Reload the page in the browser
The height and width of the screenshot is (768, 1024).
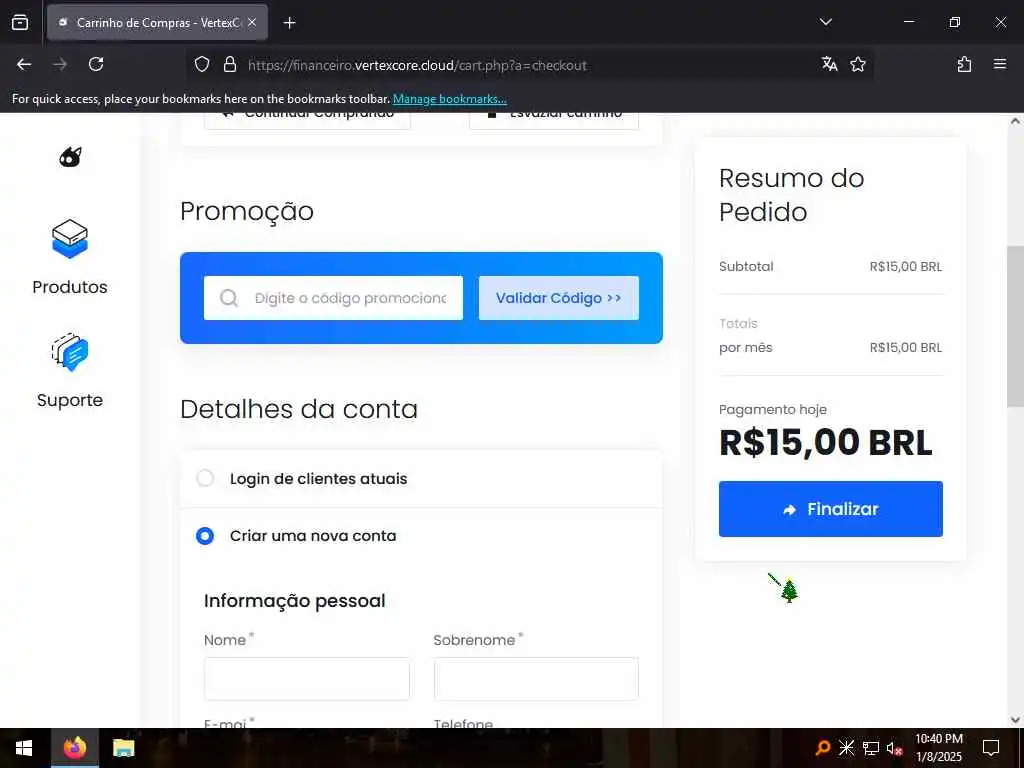(x=96, y=64)
